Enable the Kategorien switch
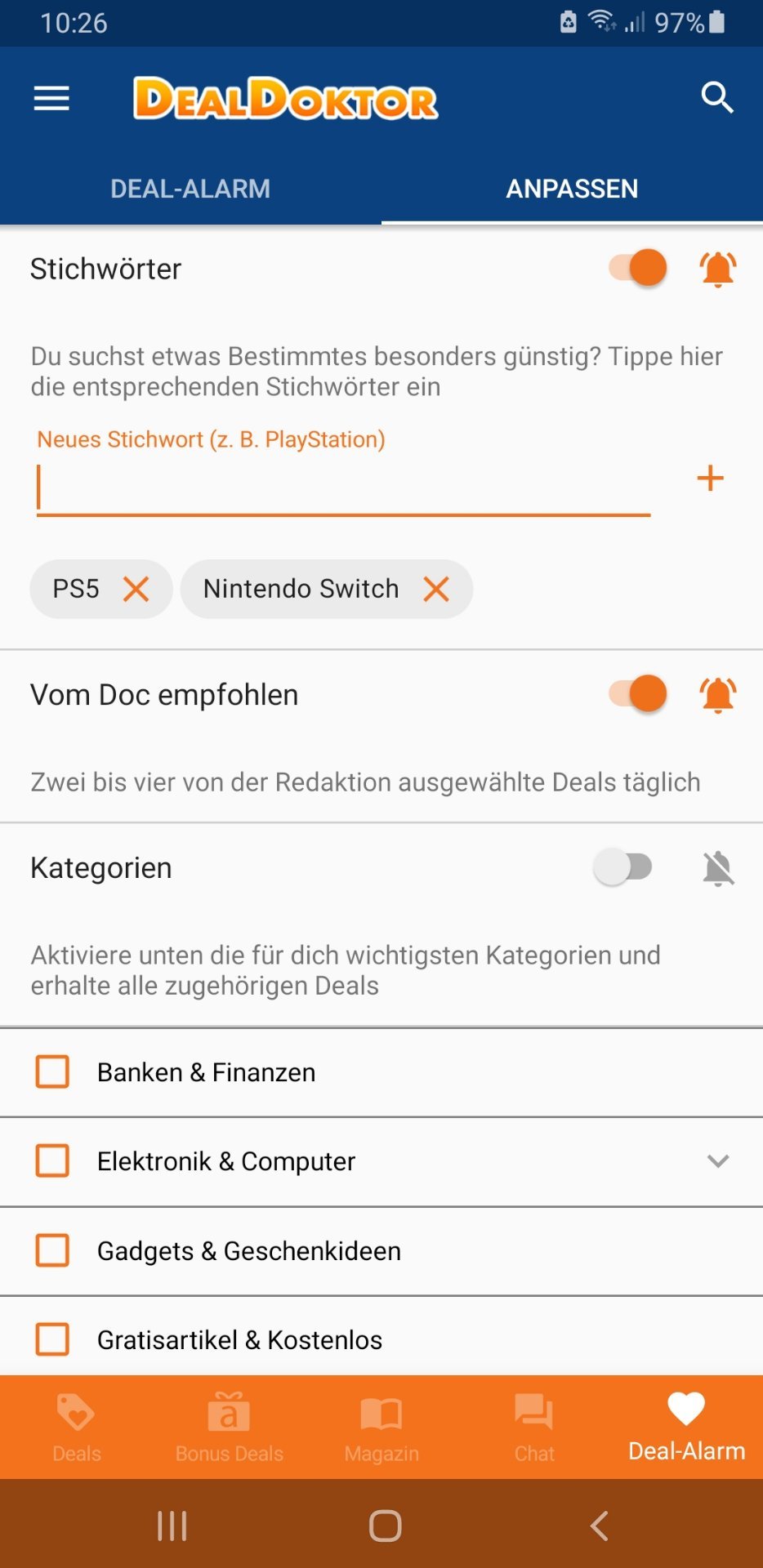The height and width of the screenshot is (1568, 763). pos(623,867)
